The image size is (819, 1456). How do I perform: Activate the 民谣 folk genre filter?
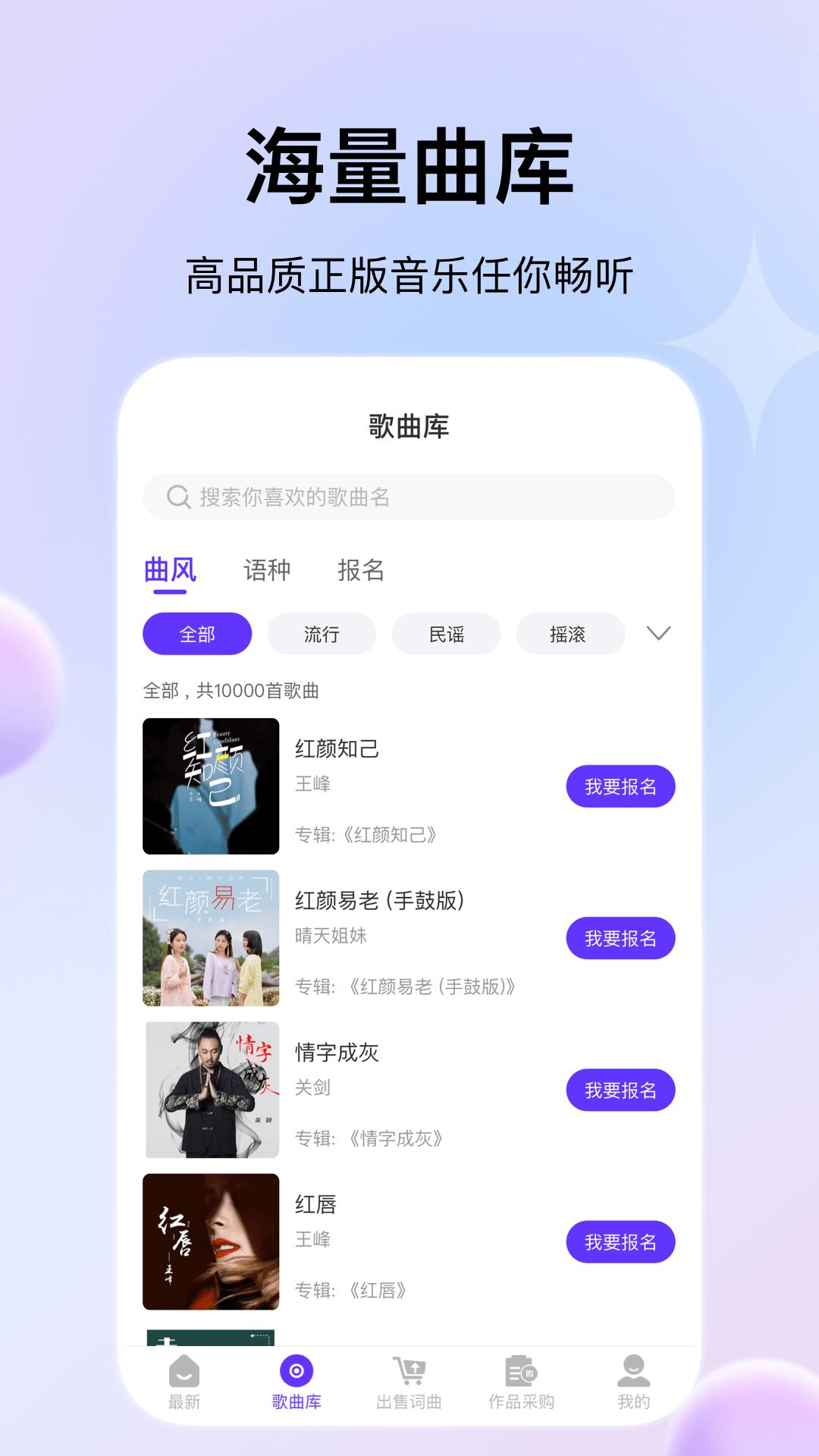(445, 634)
